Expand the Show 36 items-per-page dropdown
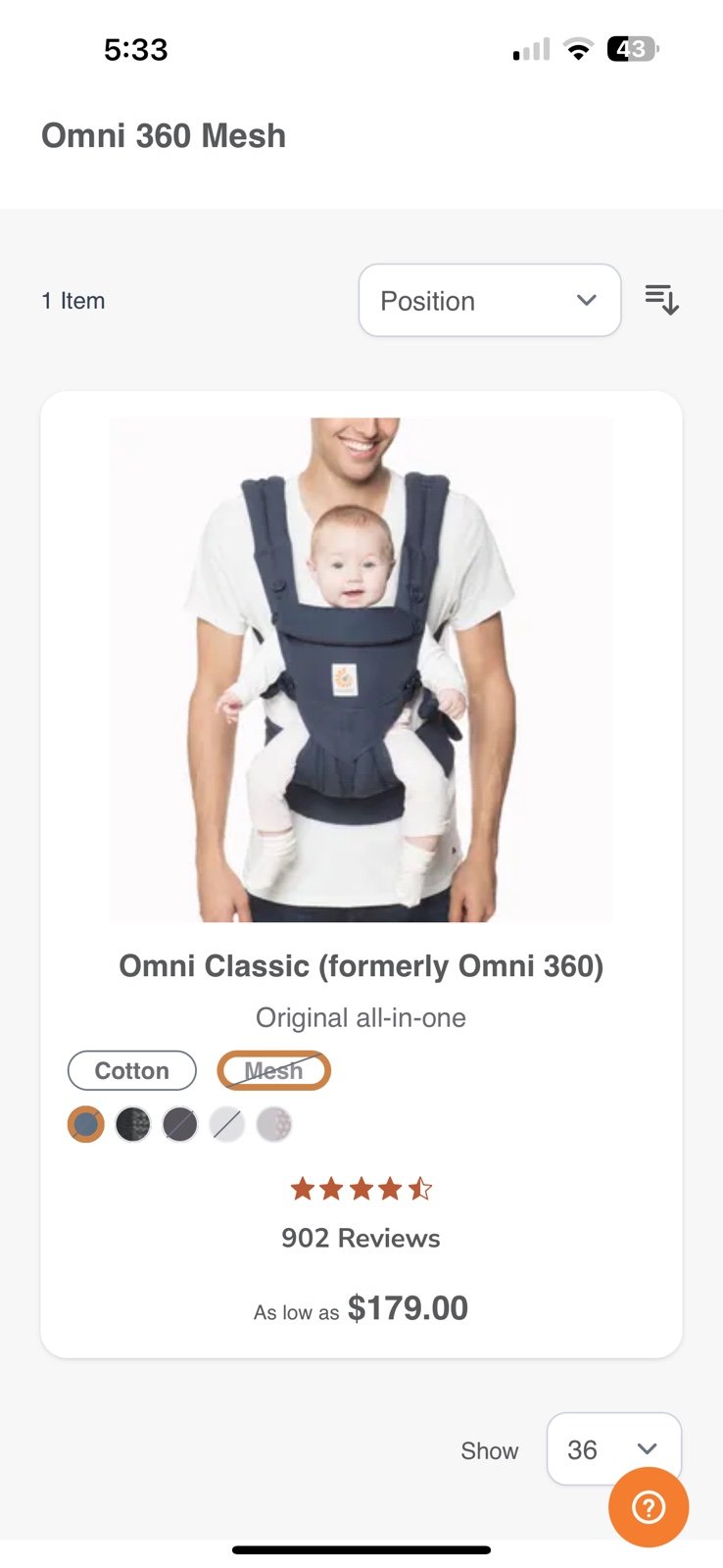723x1568 pixels. [x=614, y=1449]
